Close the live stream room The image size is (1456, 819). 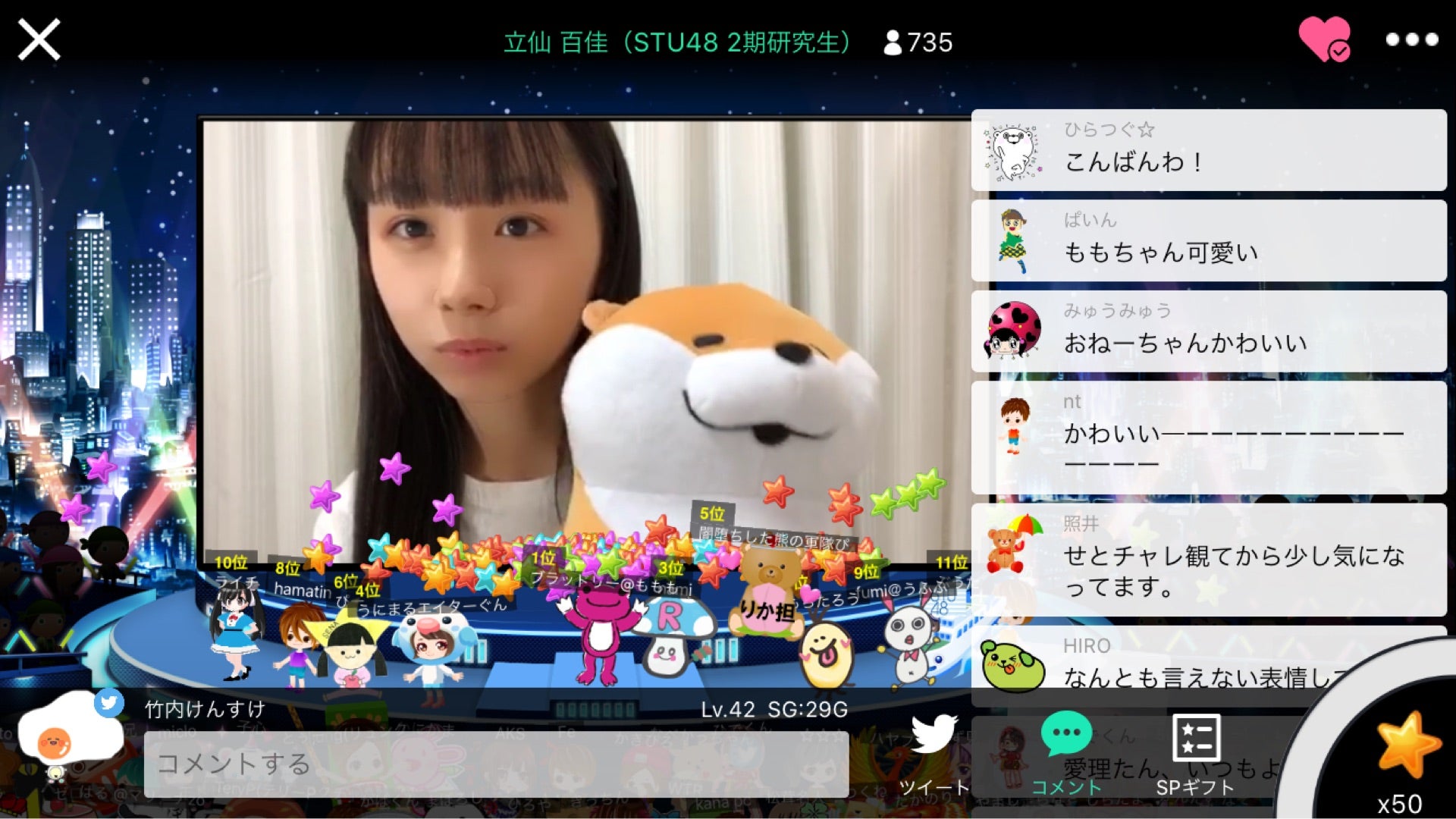(39, 39)
